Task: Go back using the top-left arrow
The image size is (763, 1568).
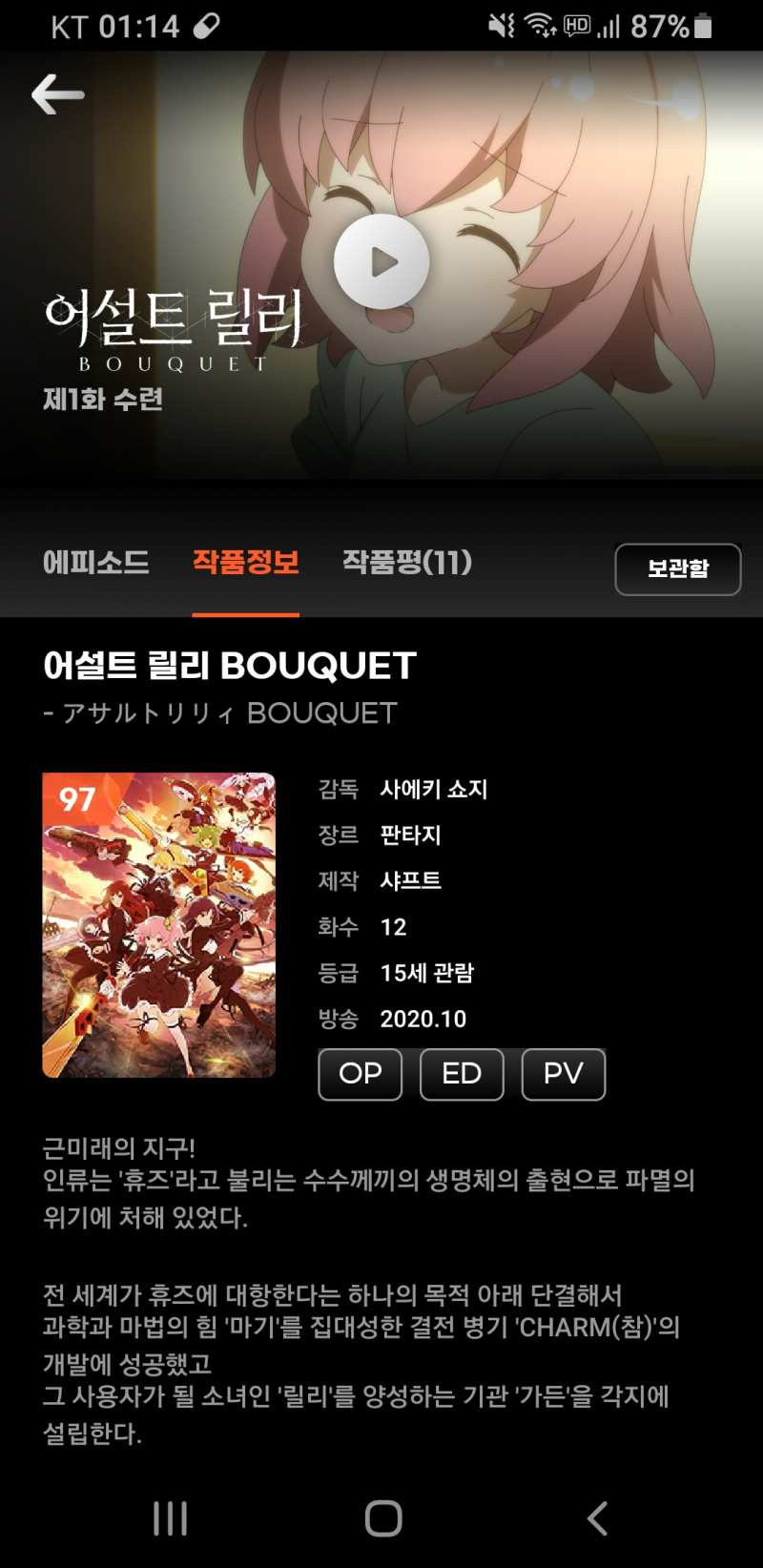Action: pyautogui.click(x=57, y=95)
